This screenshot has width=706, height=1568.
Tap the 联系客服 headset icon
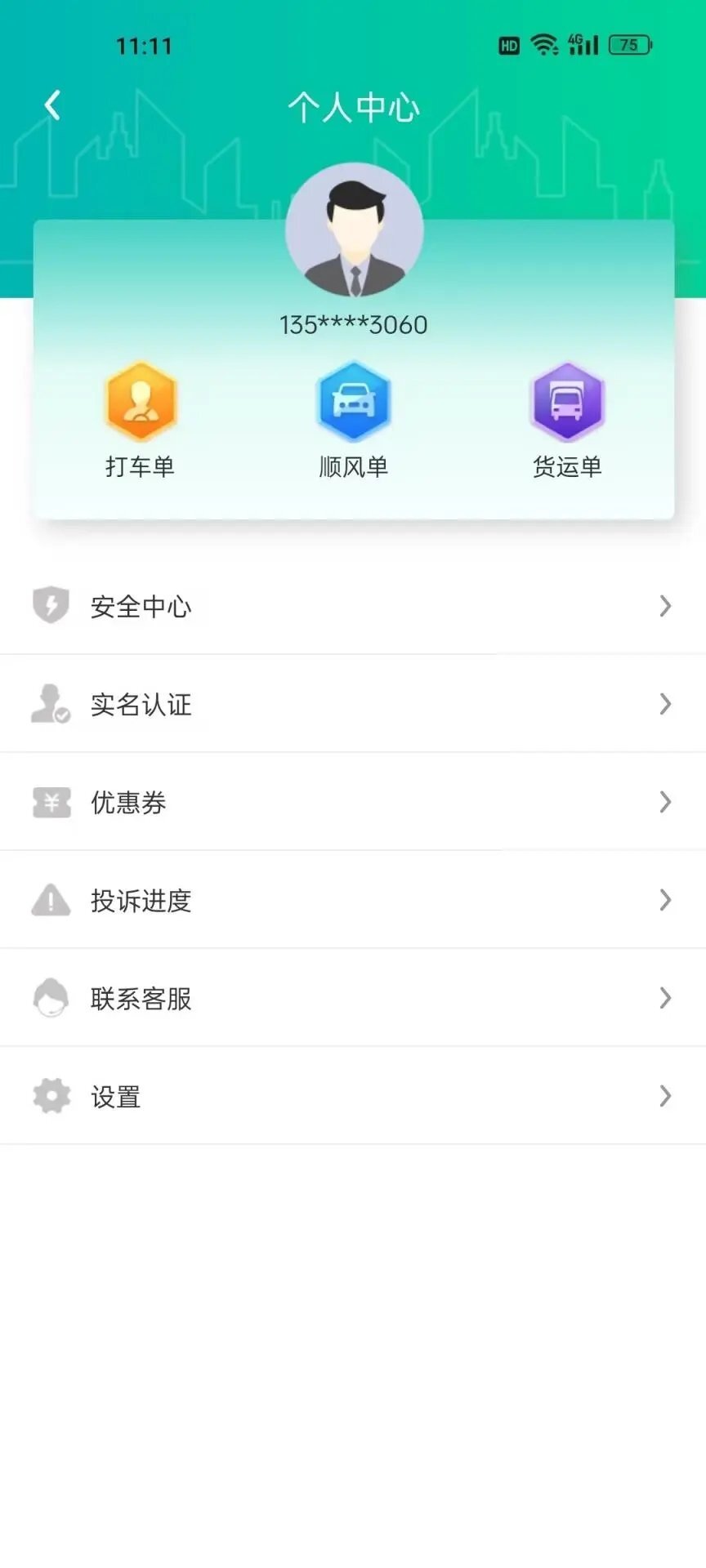pyautogui.click(x=51, y=998)
